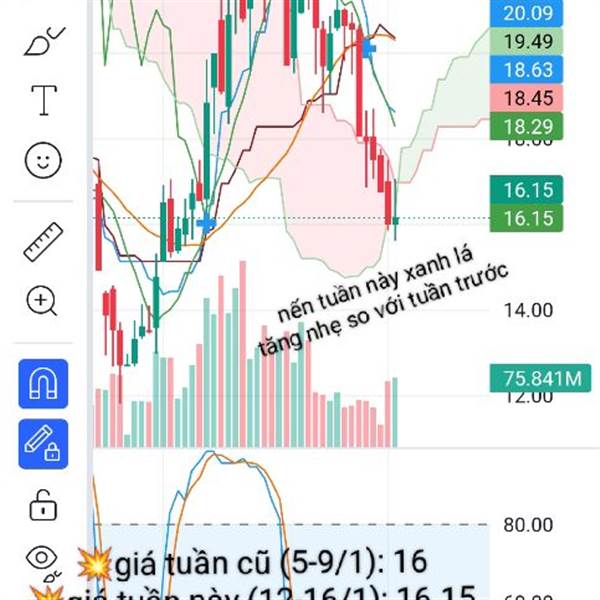Select the brush drawing tool
600x600 pixels.
tap(44, 41)
